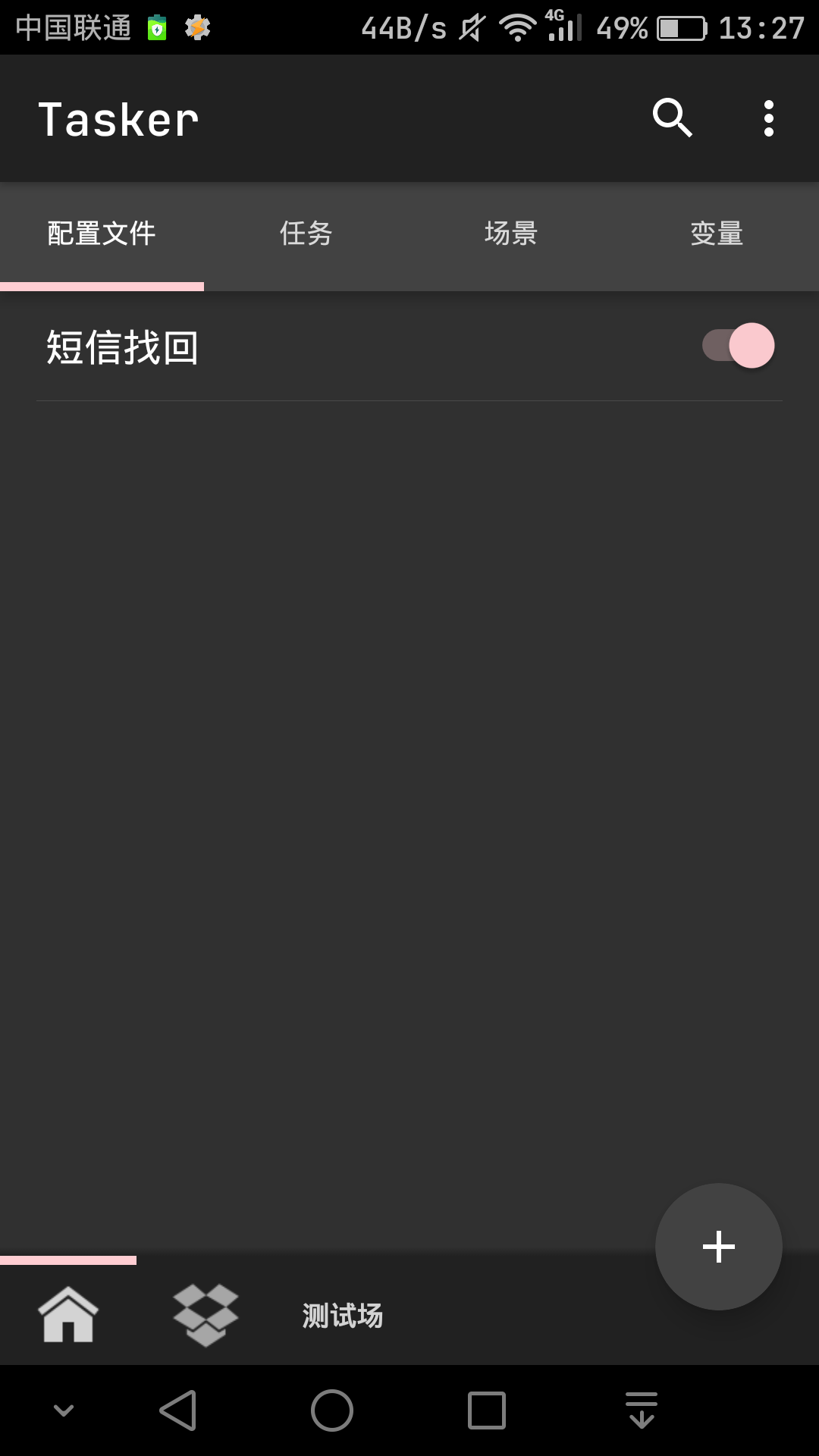The height and width of the screenshot is (1456, 819).
Task: Tap the plus button to create a profile
Action: coord(718,1246)
